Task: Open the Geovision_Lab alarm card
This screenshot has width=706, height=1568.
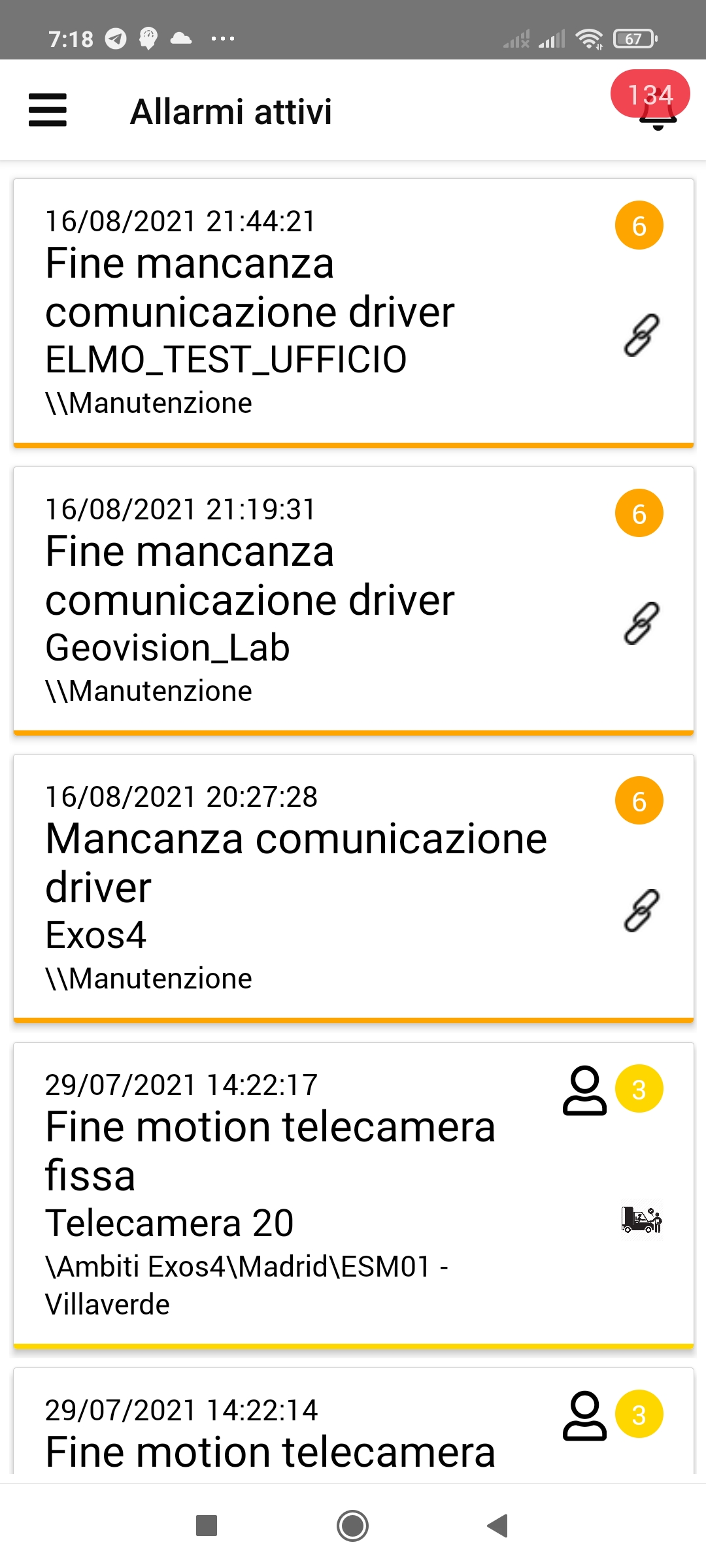Action: pos(353,601)
